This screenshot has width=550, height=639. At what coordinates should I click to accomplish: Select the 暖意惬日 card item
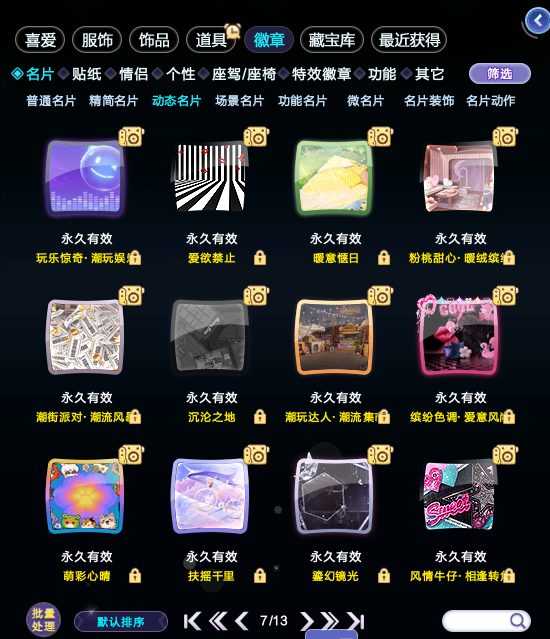[334, 177]
